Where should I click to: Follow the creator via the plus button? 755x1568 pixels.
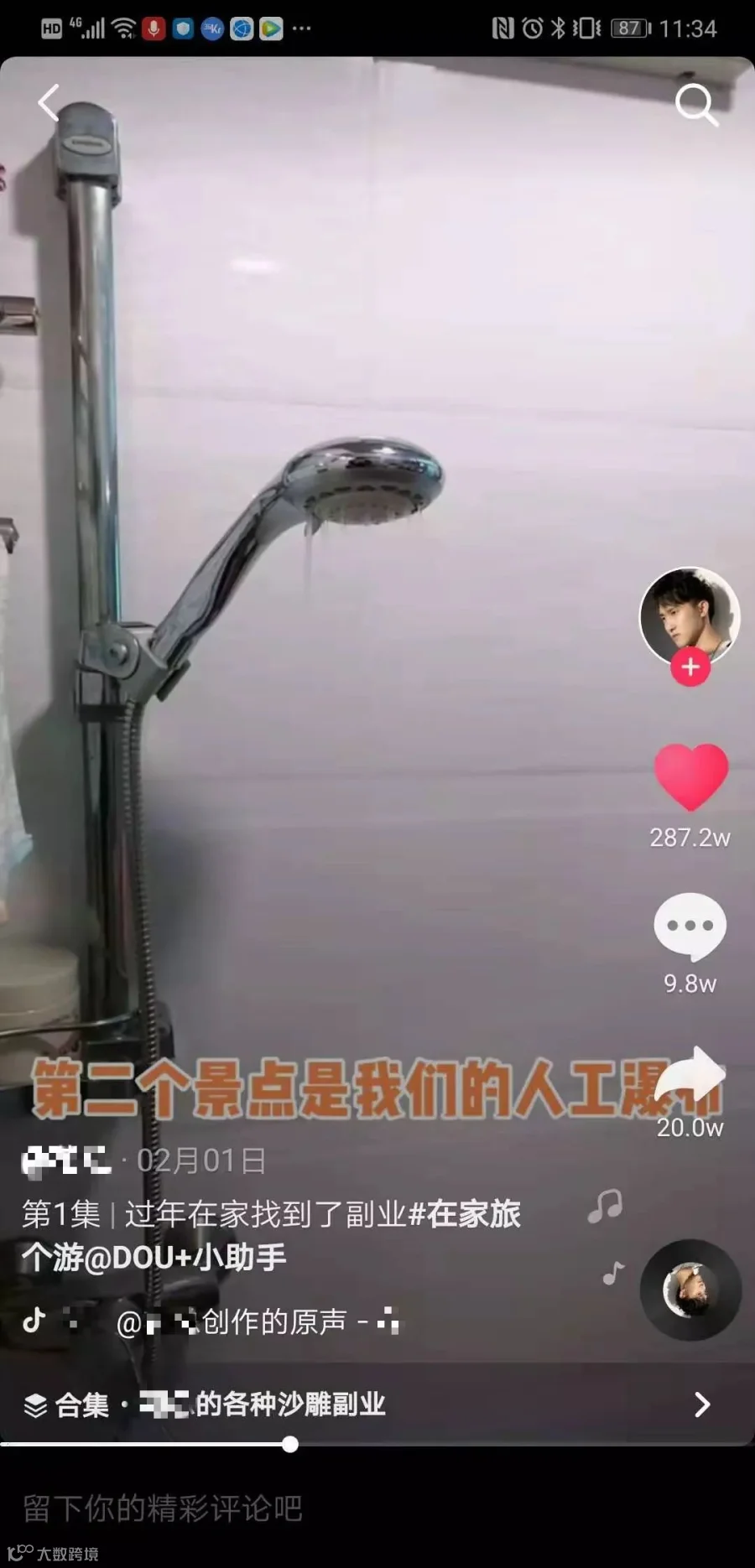(x=690, y=667)
